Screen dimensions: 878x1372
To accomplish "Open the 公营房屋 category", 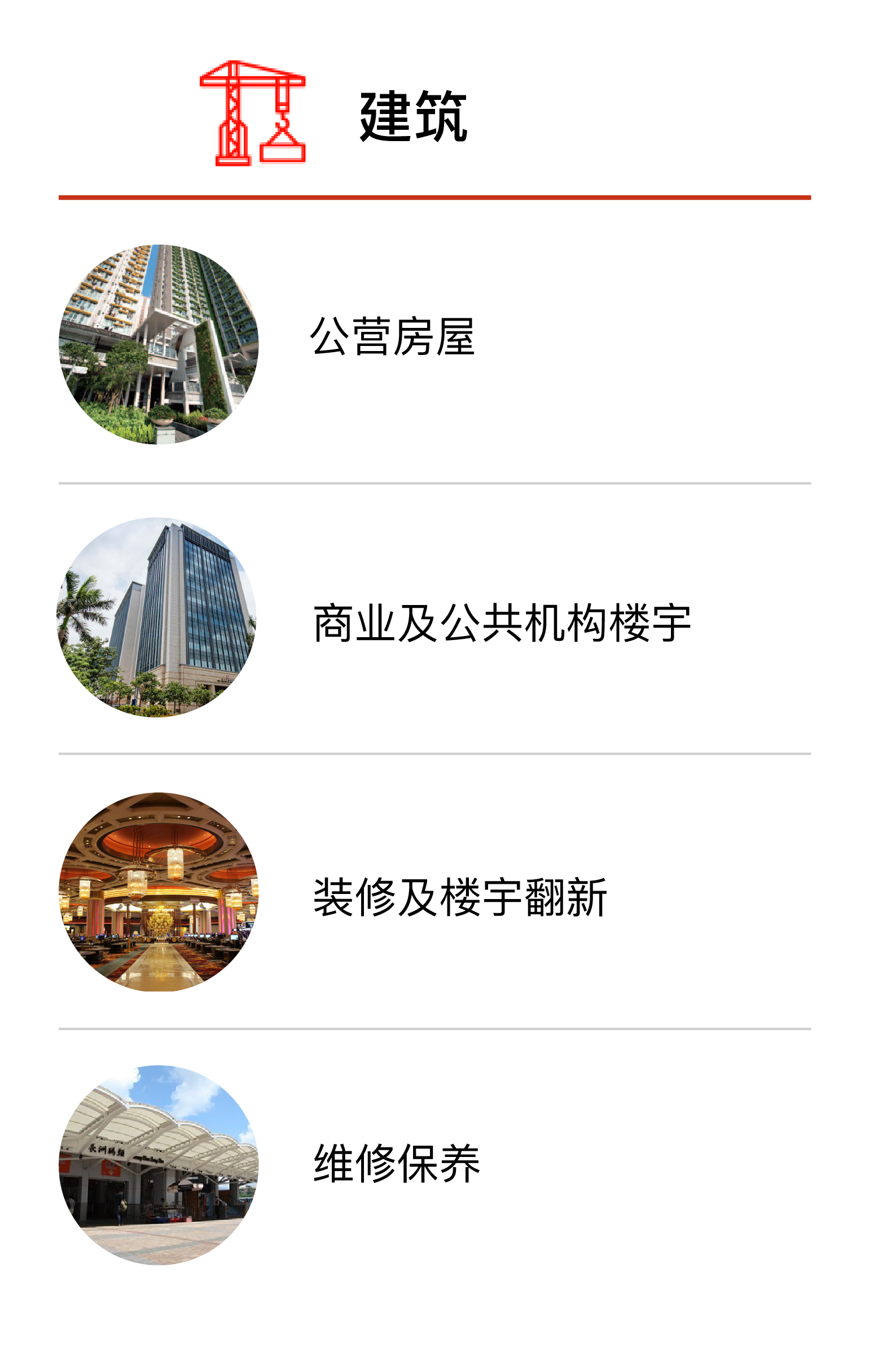I will pos(393,337).
